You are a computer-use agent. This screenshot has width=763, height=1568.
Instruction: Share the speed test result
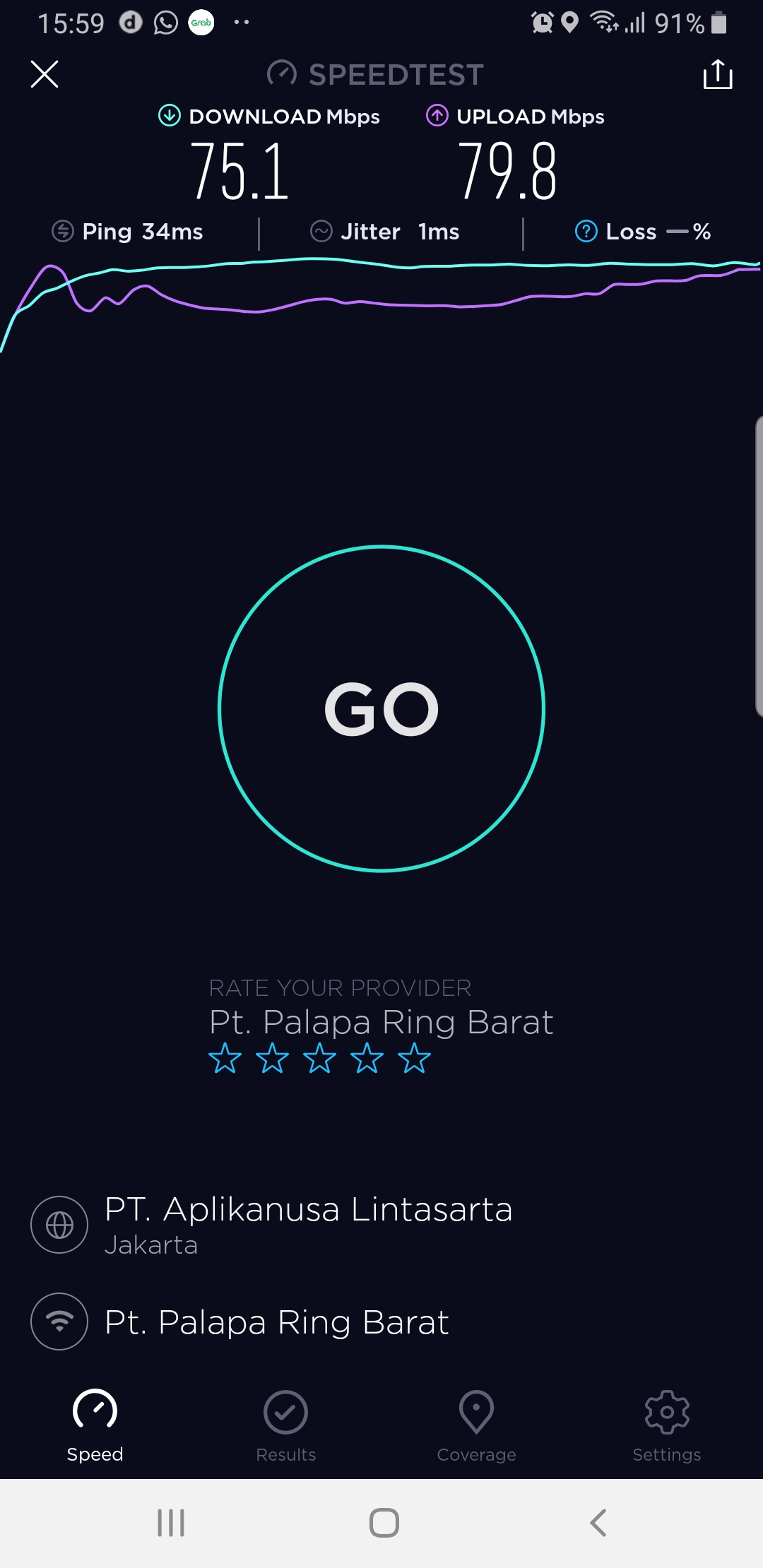[x=717, y=74]
